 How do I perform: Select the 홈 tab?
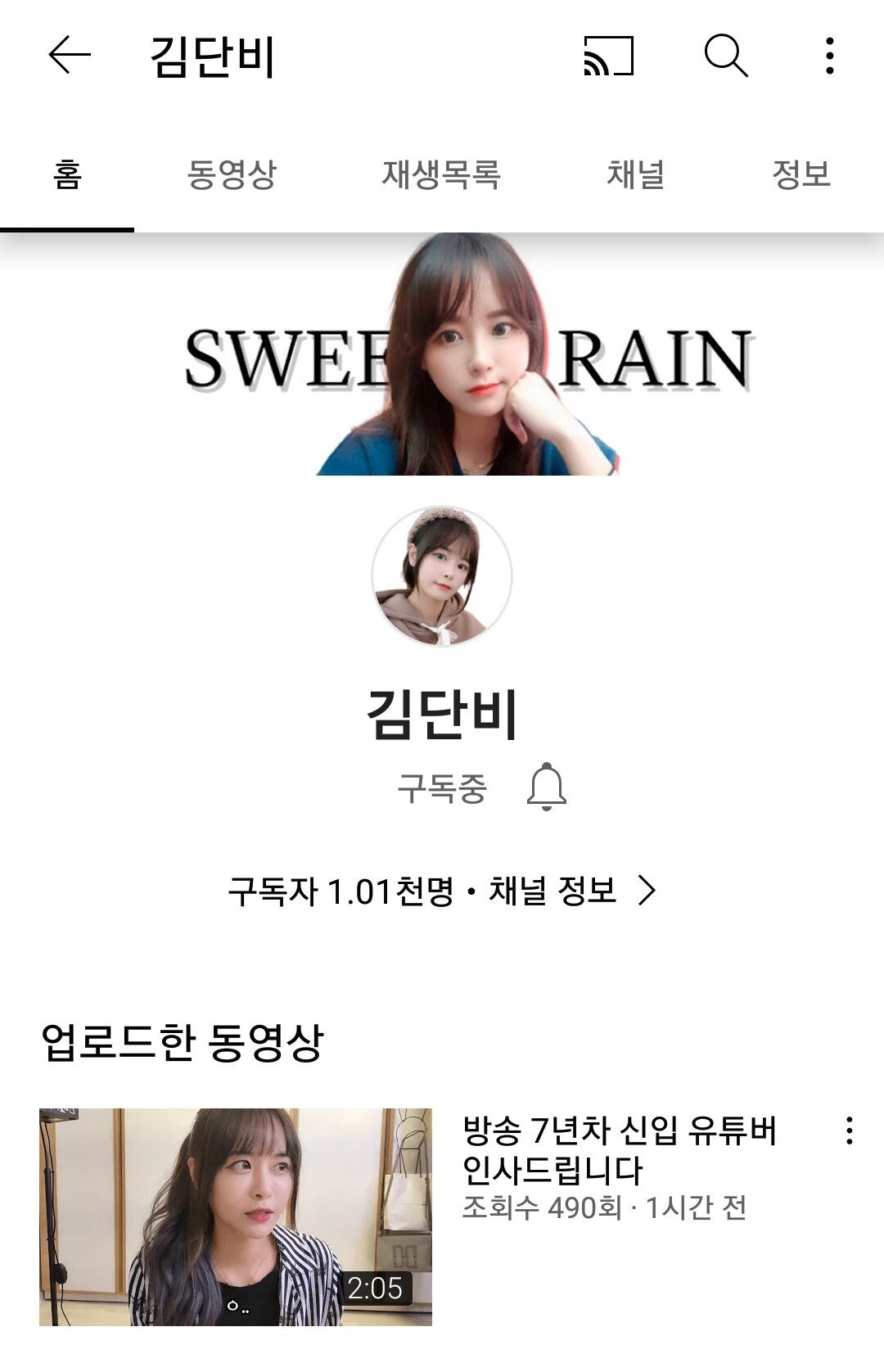67,174
